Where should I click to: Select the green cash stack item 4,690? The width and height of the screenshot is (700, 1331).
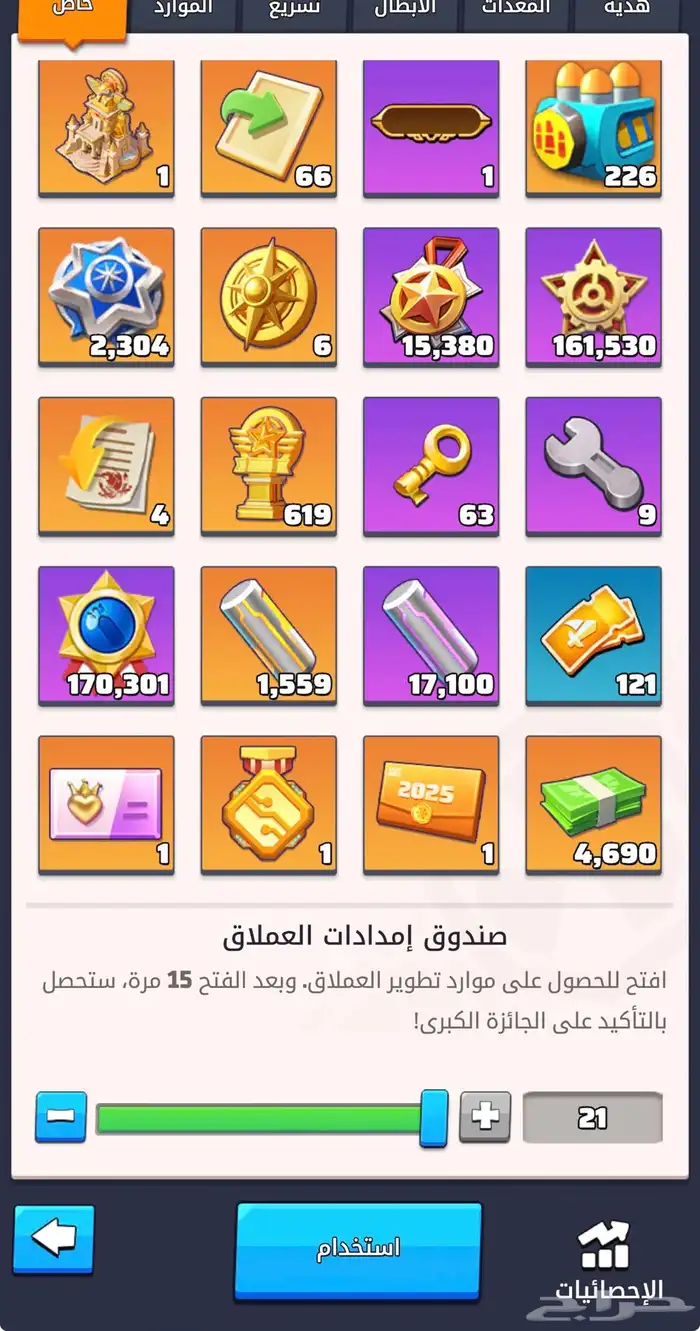tap(593, 804)
